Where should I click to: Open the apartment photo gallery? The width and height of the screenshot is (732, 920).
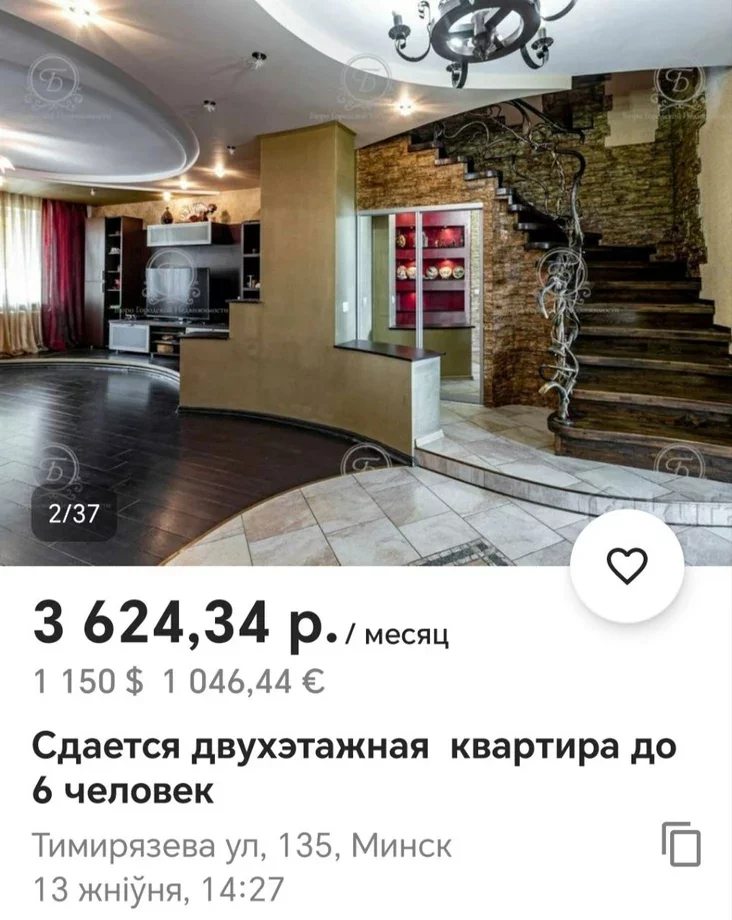[x=366, y=280]
